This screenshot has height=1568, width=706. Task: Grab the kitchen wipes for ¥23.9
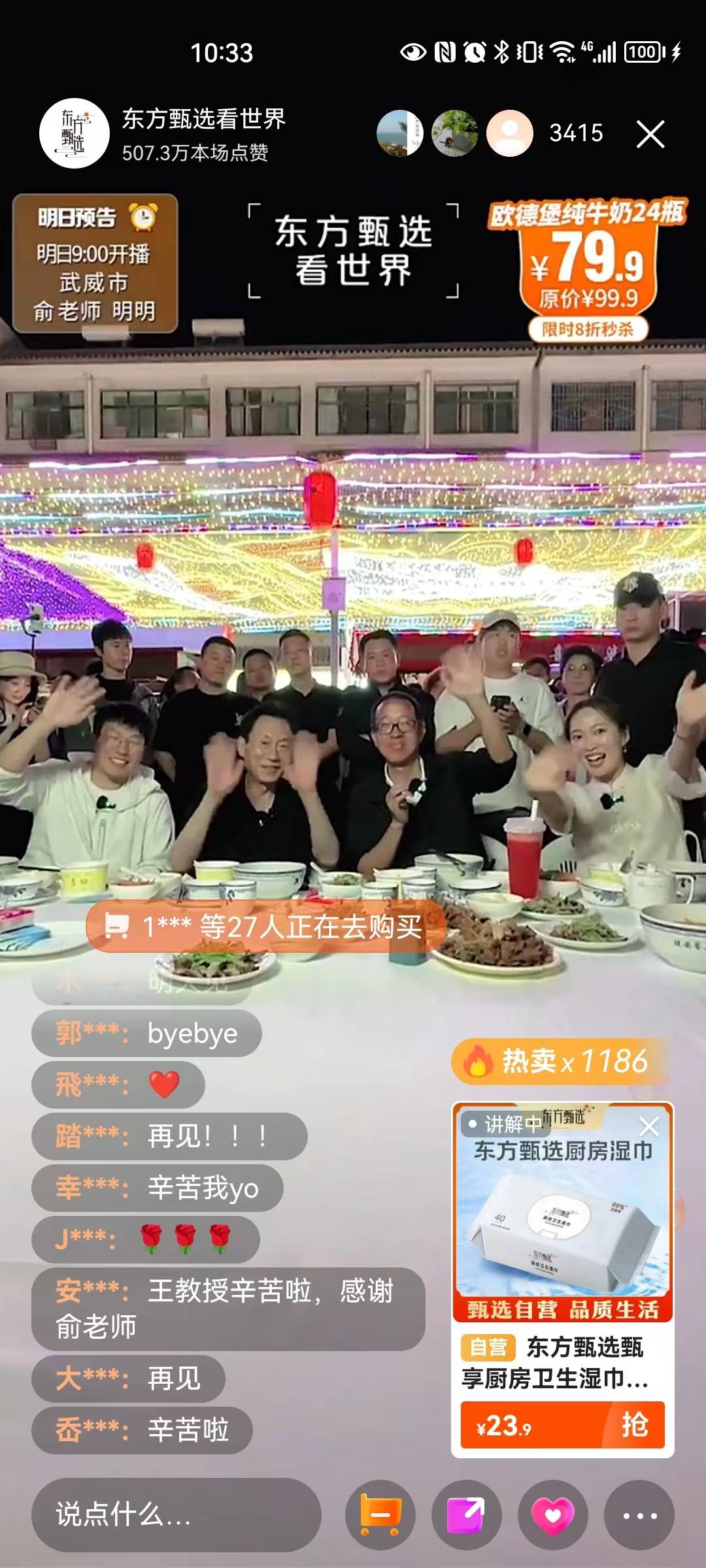coord(562,1425)
